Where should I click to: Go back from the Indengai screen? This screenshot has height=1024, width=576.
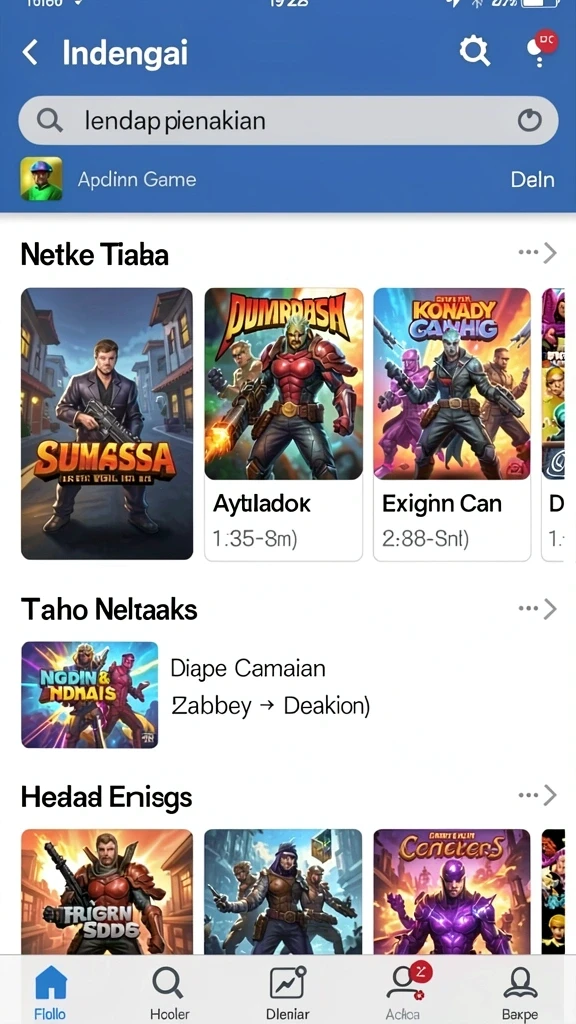(30, 52)
